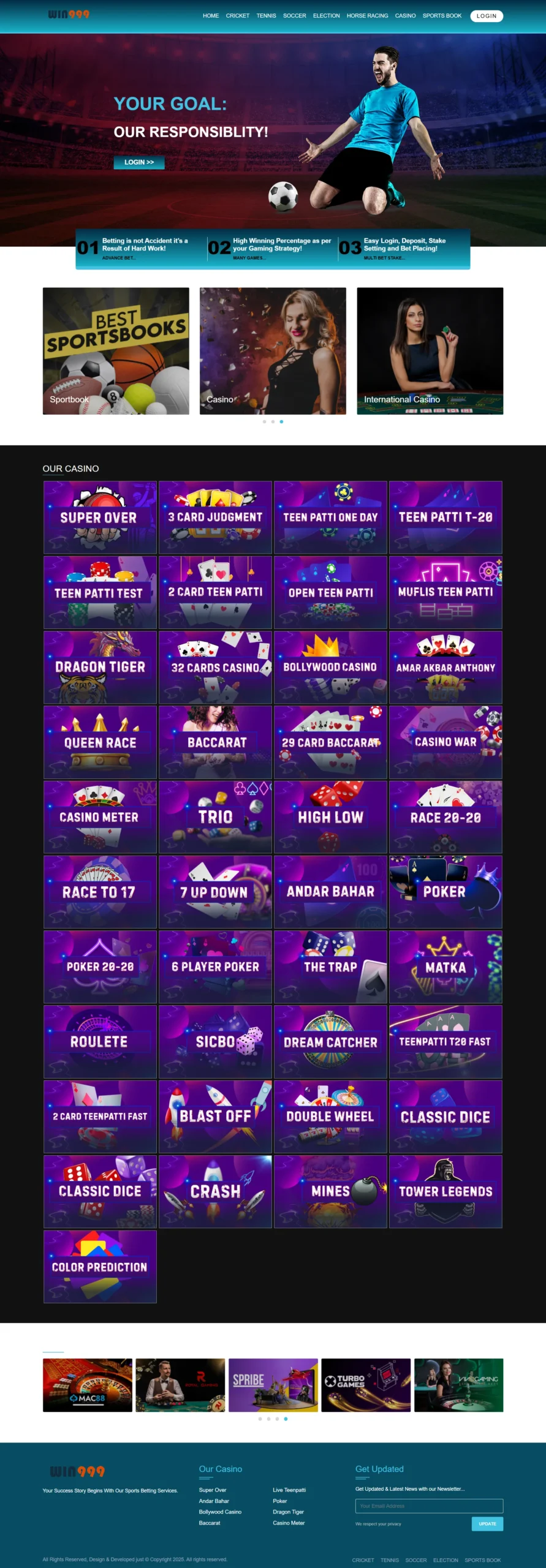Launch the Blast Off game
The image size is (546, 1568).
(x=215, y=1117)
